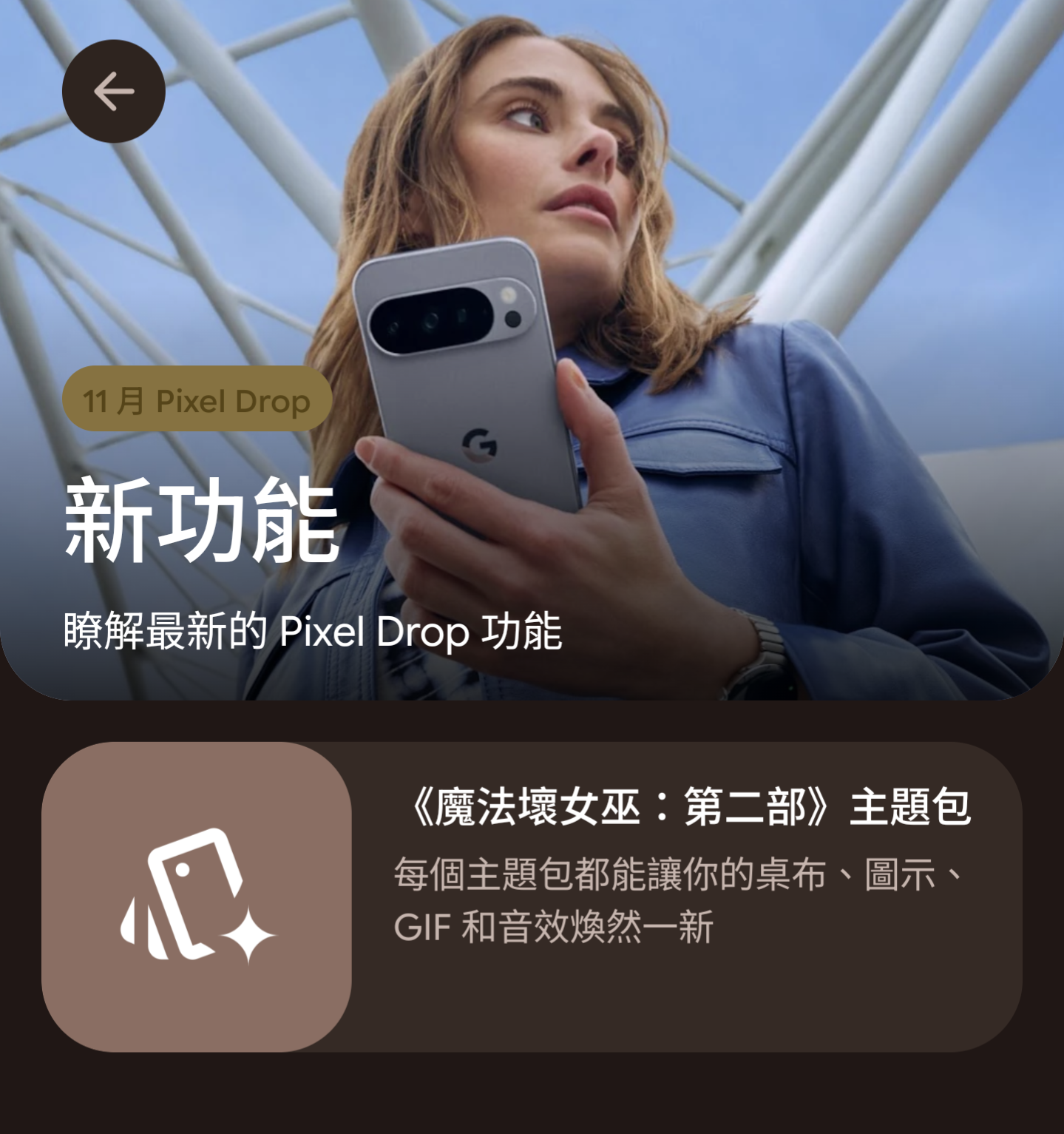Open the 《魔法壞女巫：第二部》主題包 card
1064x1134 pixels.
click(532, 897)
